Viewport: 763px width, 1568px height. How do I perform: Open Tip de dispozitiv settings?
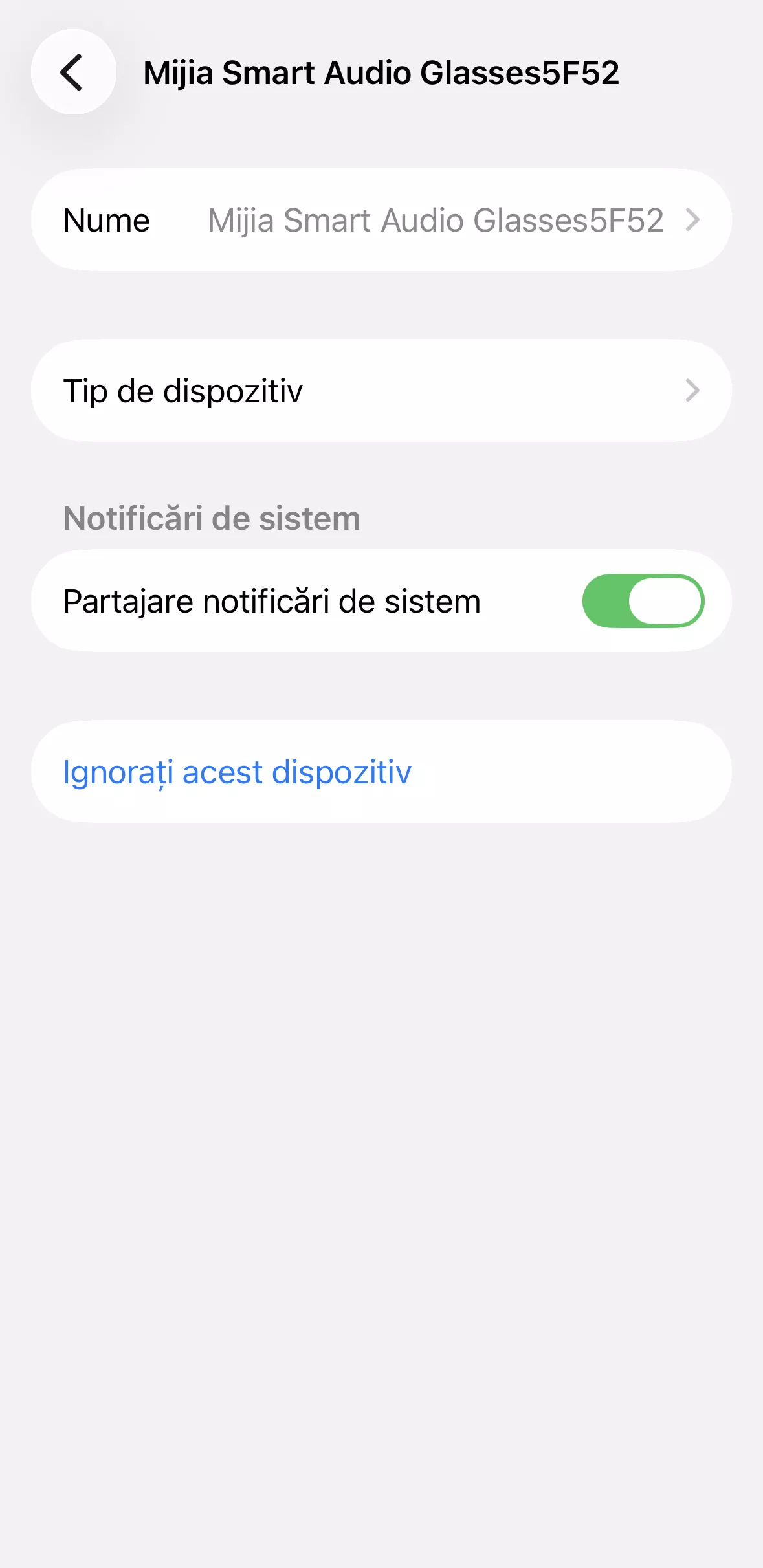(381, 391)
